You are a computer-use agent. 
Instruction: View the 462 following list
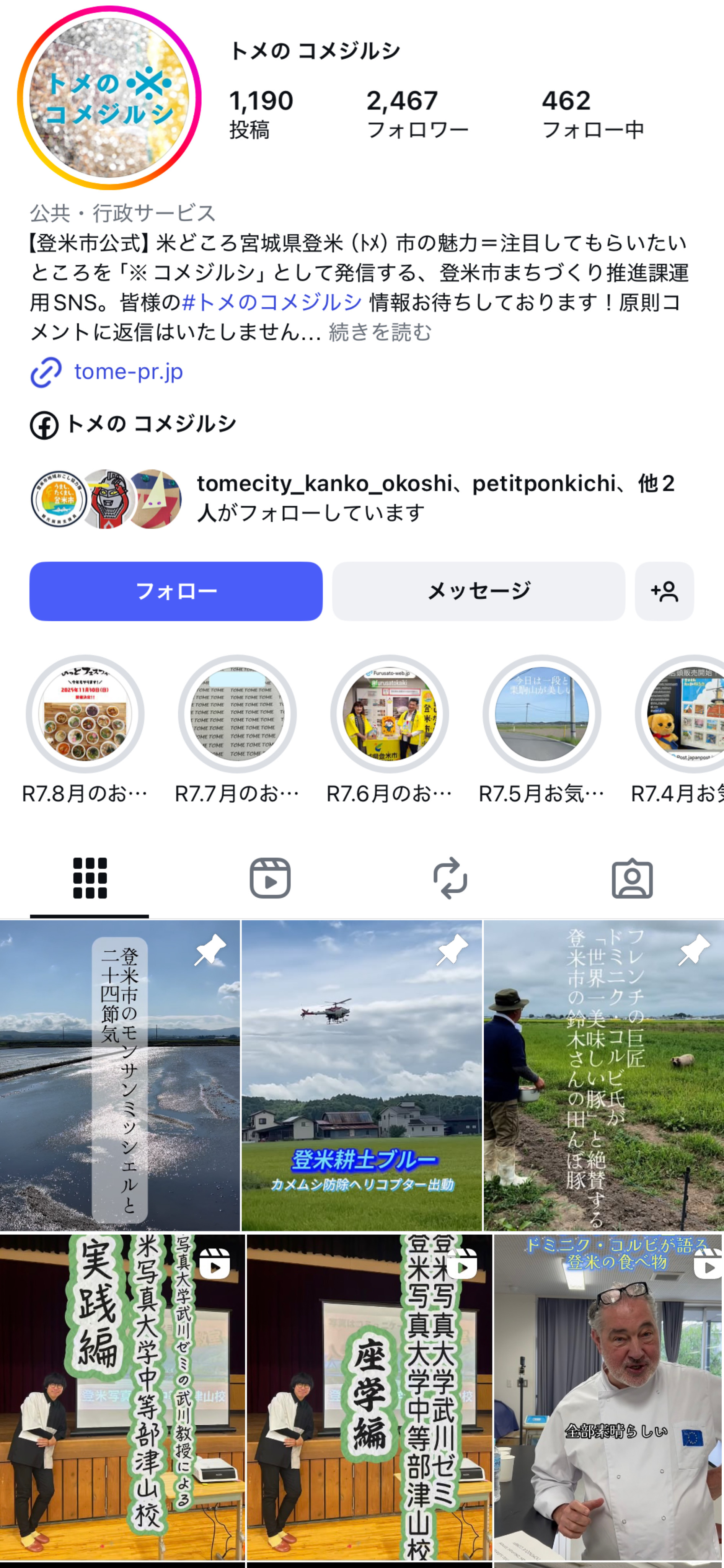click(x=592, y=114)
